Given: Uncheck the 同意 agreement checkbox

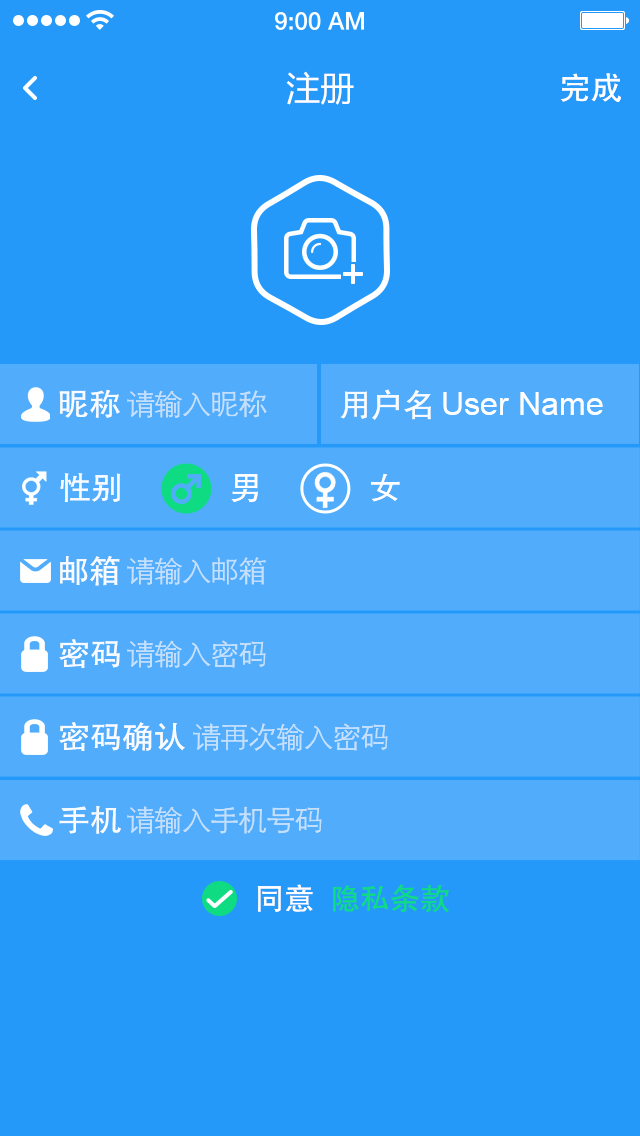Looking at the screenshot, I should tap(219, 898).
